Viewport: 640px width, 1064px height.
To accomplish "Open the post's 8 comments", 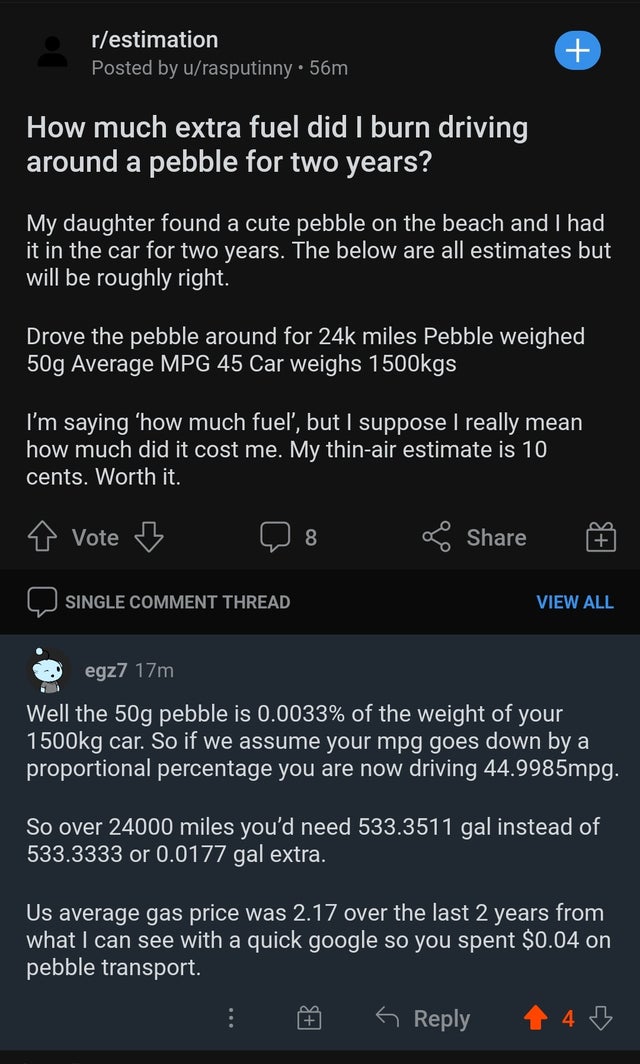I will click(288, 537).
